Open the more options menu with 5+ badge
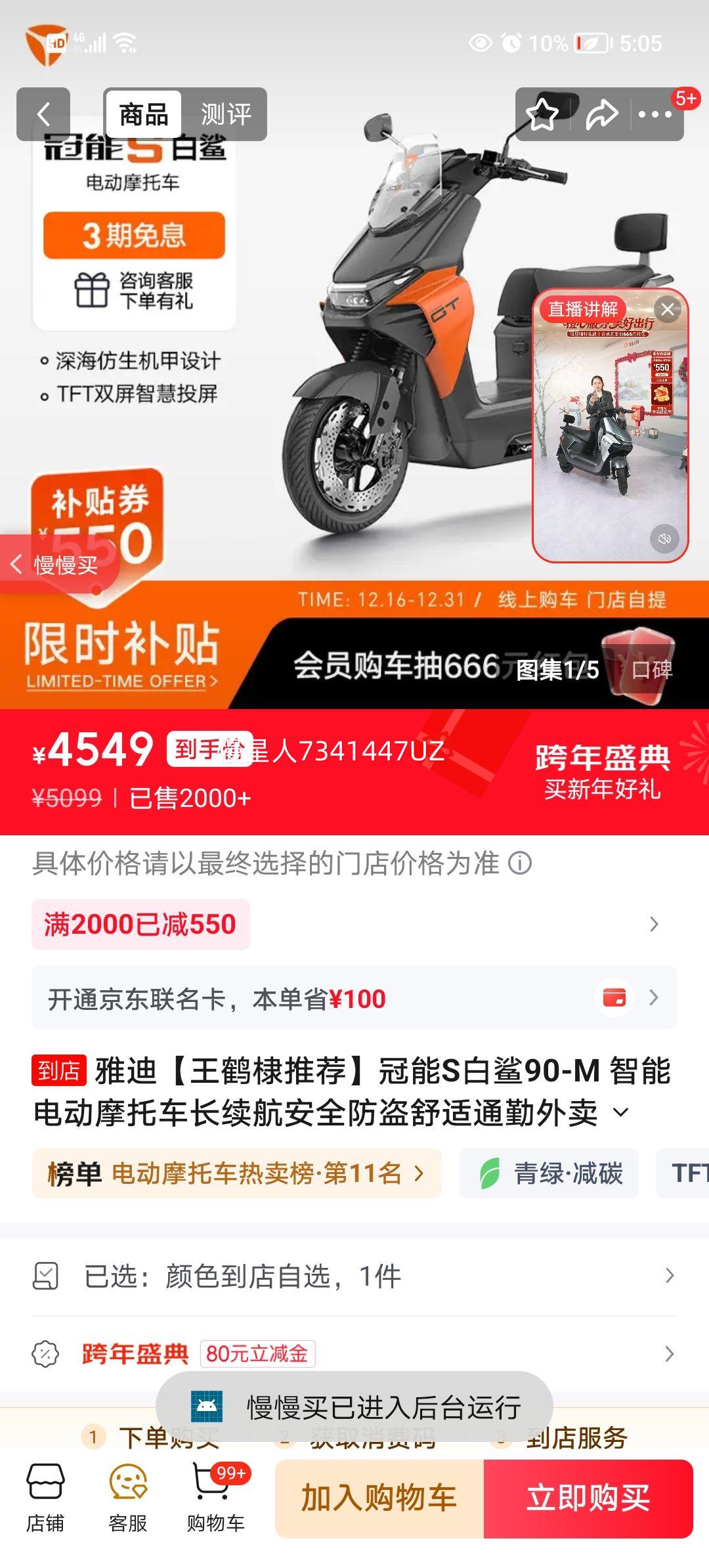The height and width of the screenshot is (1568, 709). point(653,115)
